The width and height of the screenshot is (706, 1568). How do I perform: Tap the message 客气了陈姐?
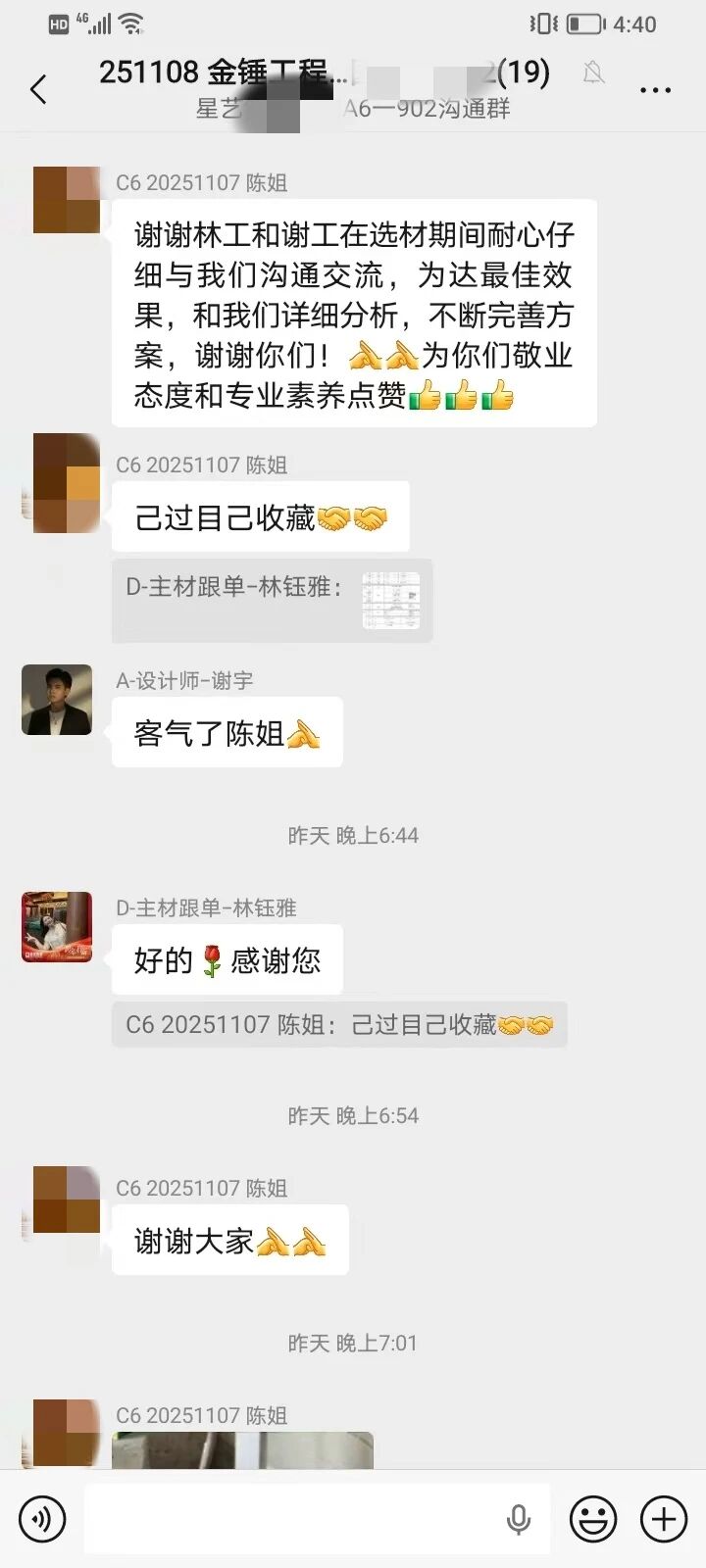pyautogui.click(x=227, y=732)
